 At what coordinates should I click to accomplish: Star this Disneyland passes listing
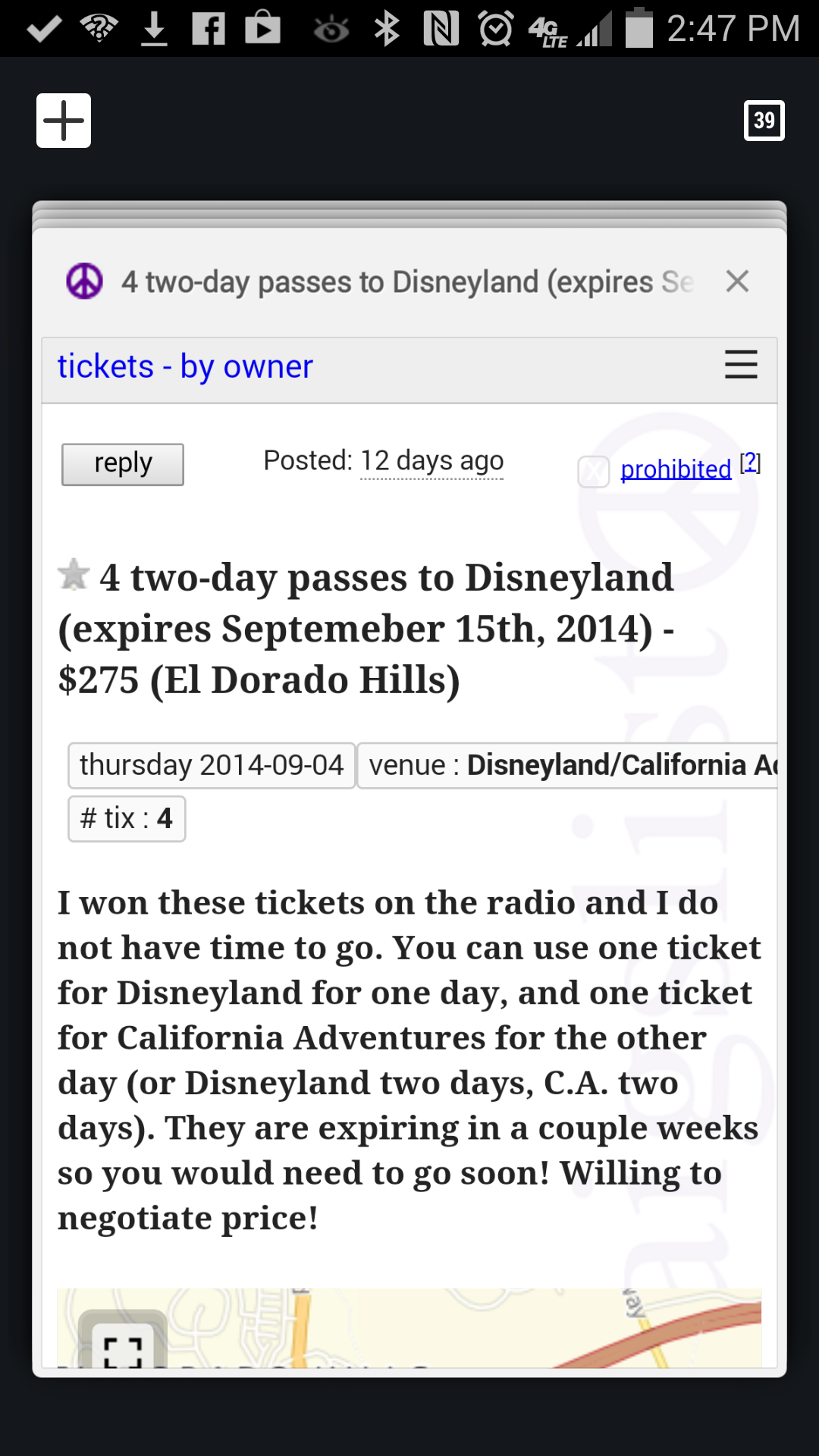point(74,575)
